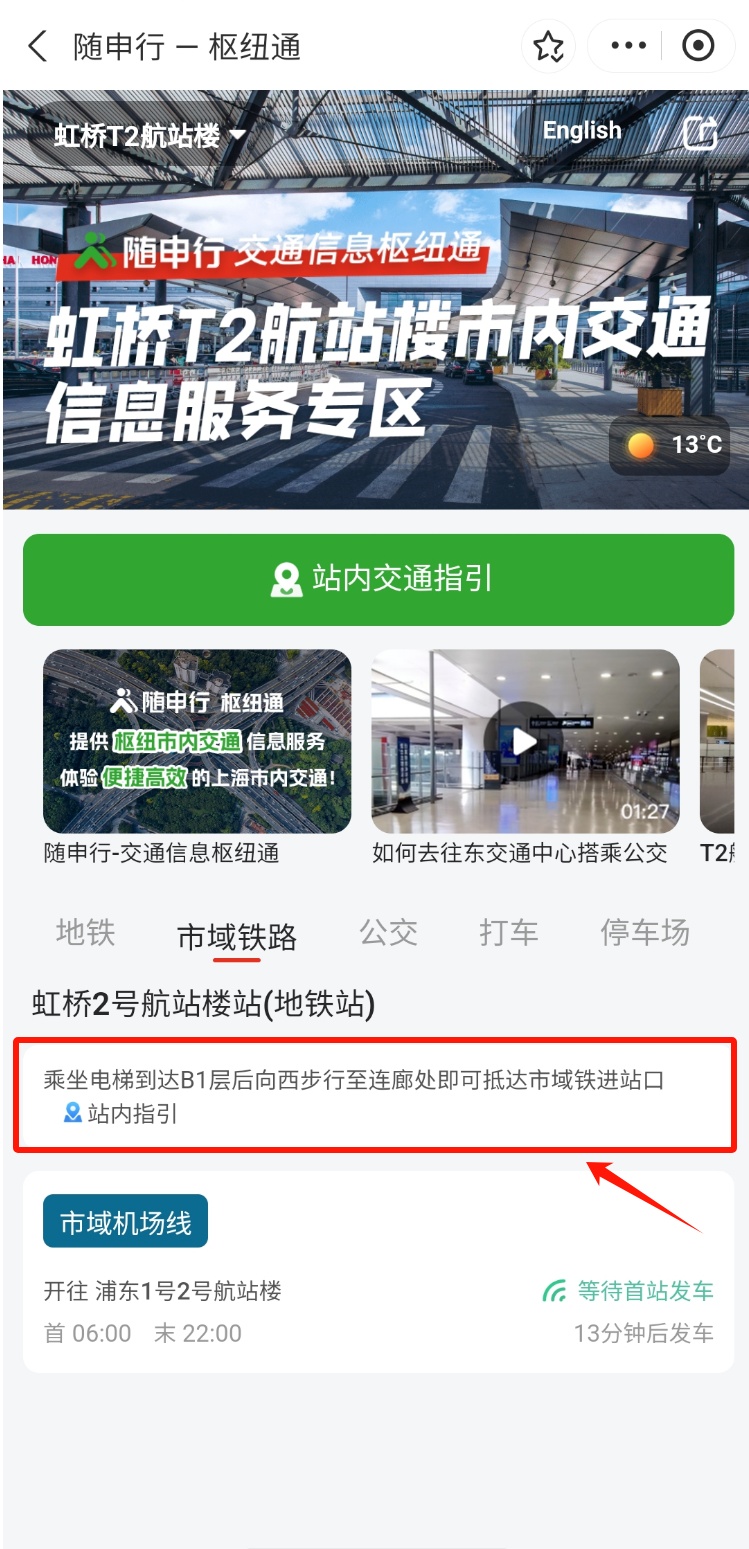This screenshot has width=749, height=1549.
Task: Expand the 虹桥T2航站楼 location dropdown
Action: (x=150, y=136)
